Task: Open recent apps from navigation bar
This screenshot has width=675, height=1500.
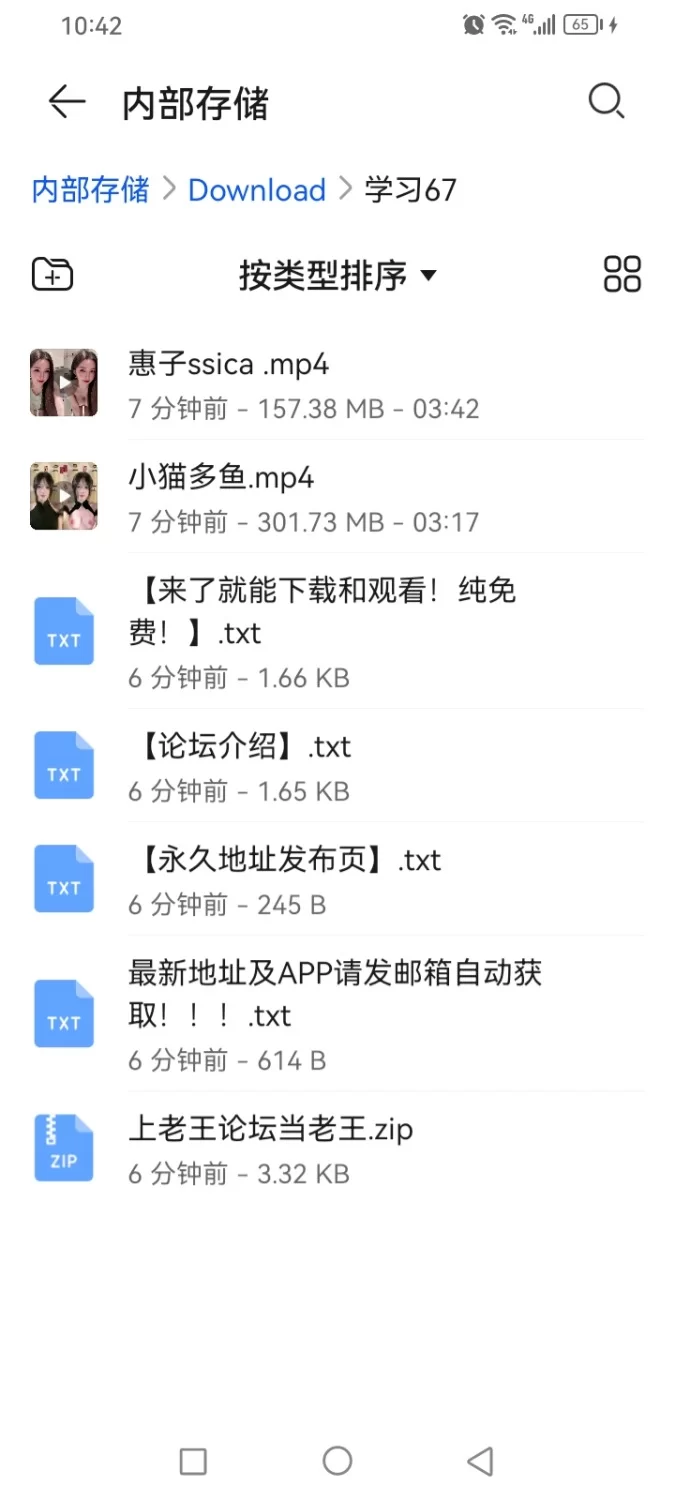Action: point(193,1461)
